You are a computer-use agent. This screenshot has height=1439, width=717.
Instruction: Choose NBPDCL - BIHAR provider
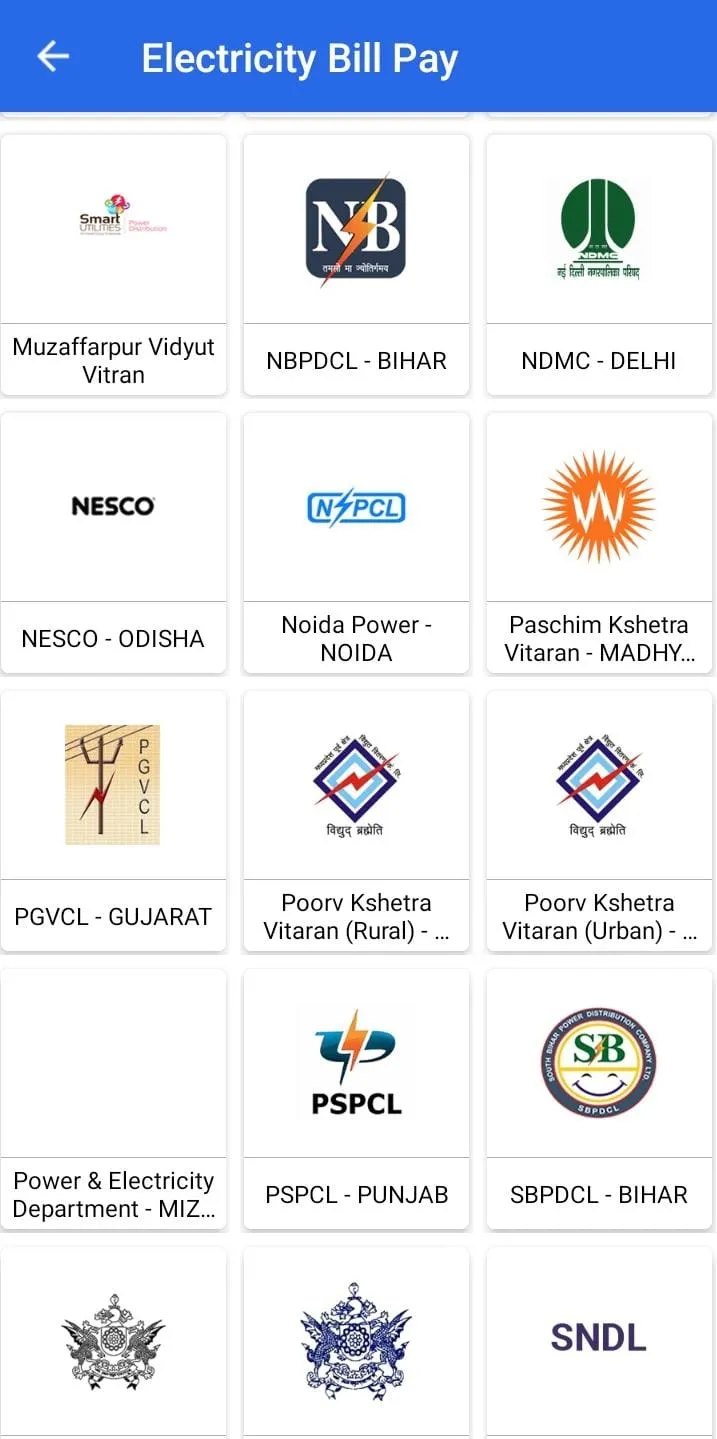tap(356, 264)
